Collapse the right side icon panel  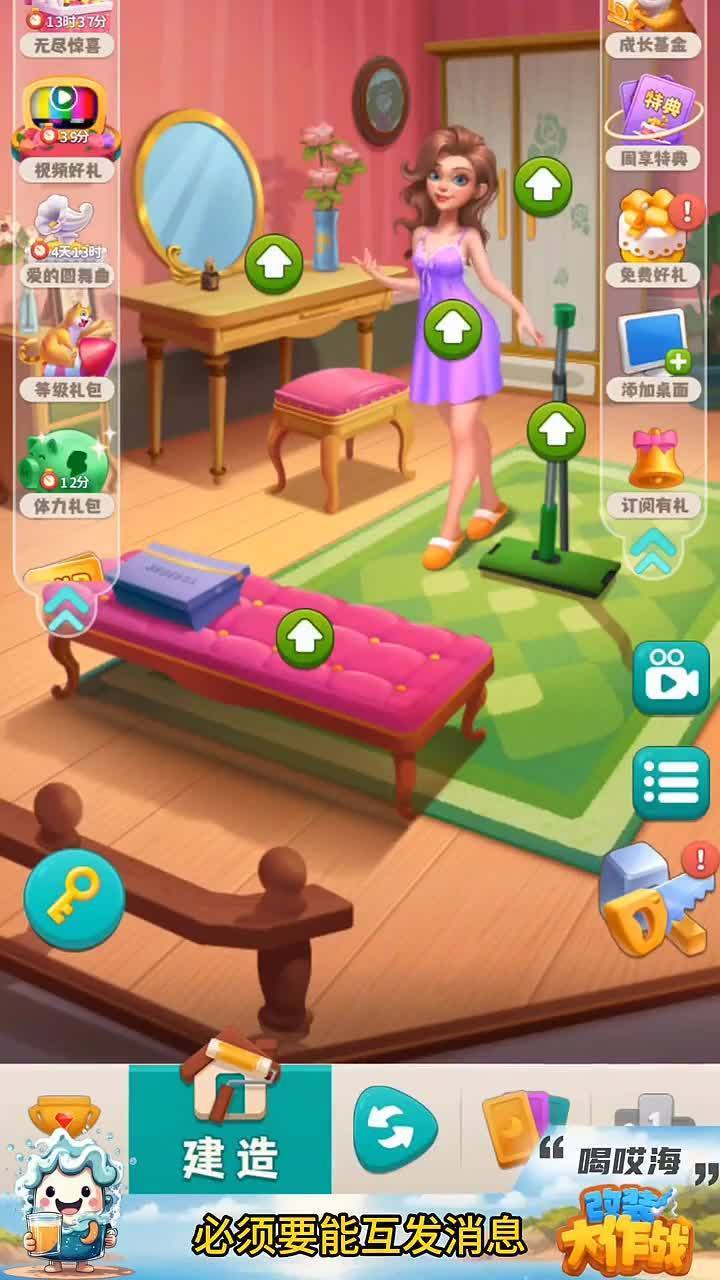652,548
